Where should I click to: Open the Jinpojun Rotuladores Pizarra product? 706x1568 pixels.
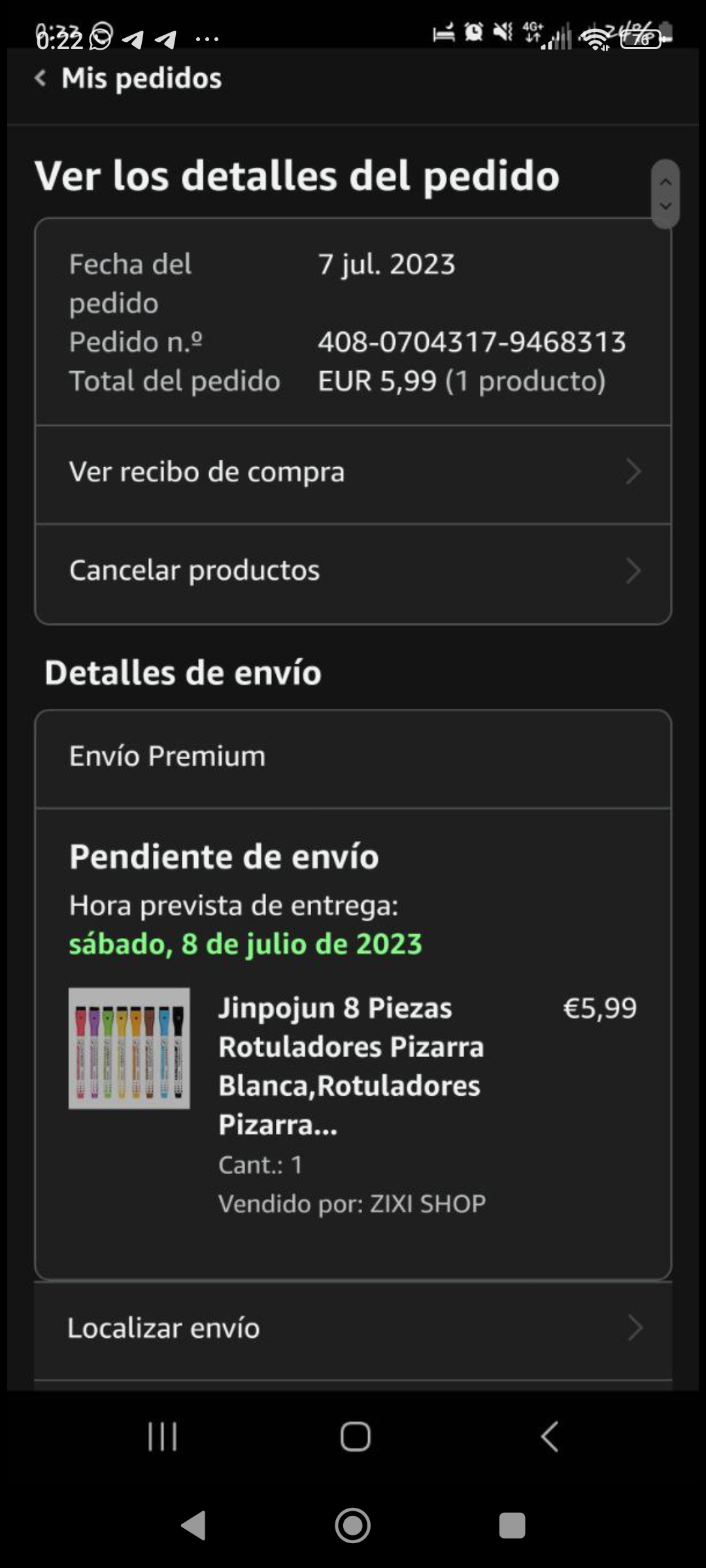coord(350,1065)
